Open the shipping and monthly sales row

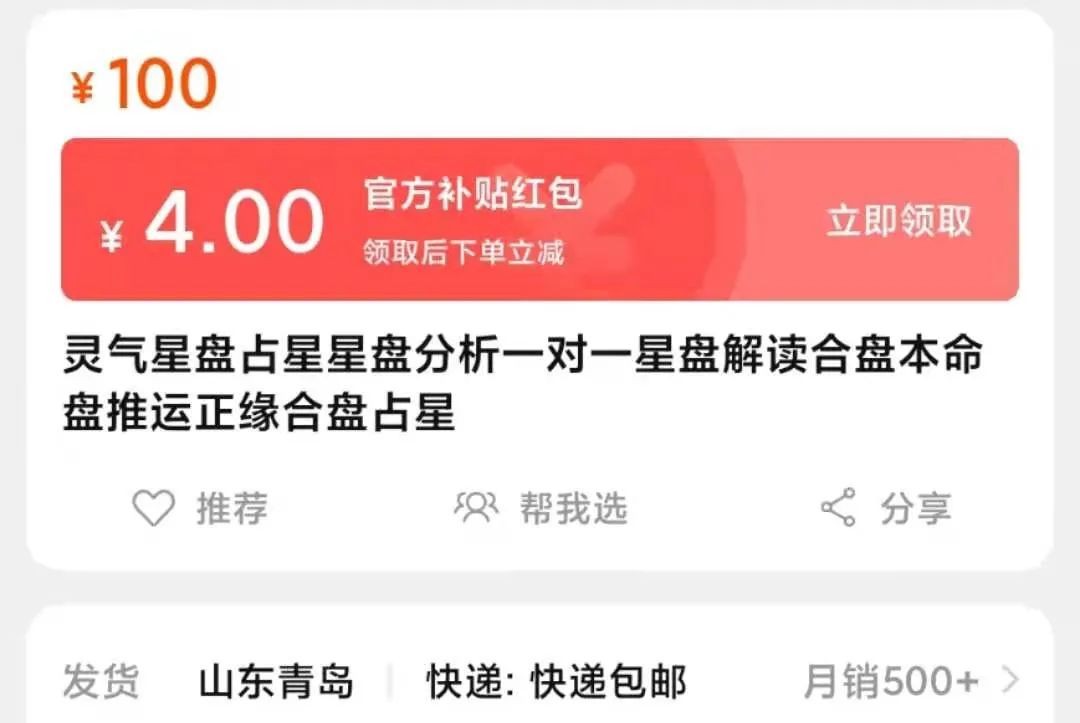coord(1010,681)
